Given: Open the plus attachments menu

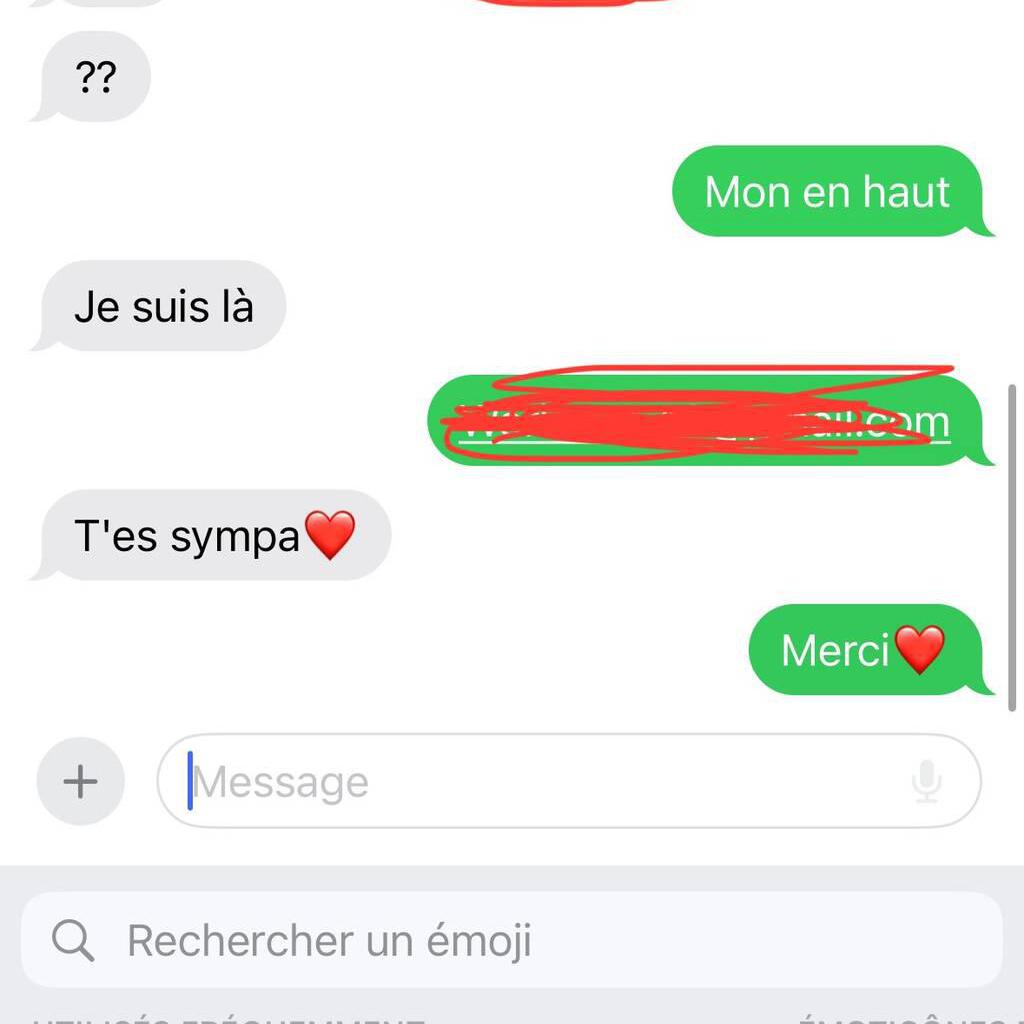Looking at the screenshot, I should coord(80,781).
